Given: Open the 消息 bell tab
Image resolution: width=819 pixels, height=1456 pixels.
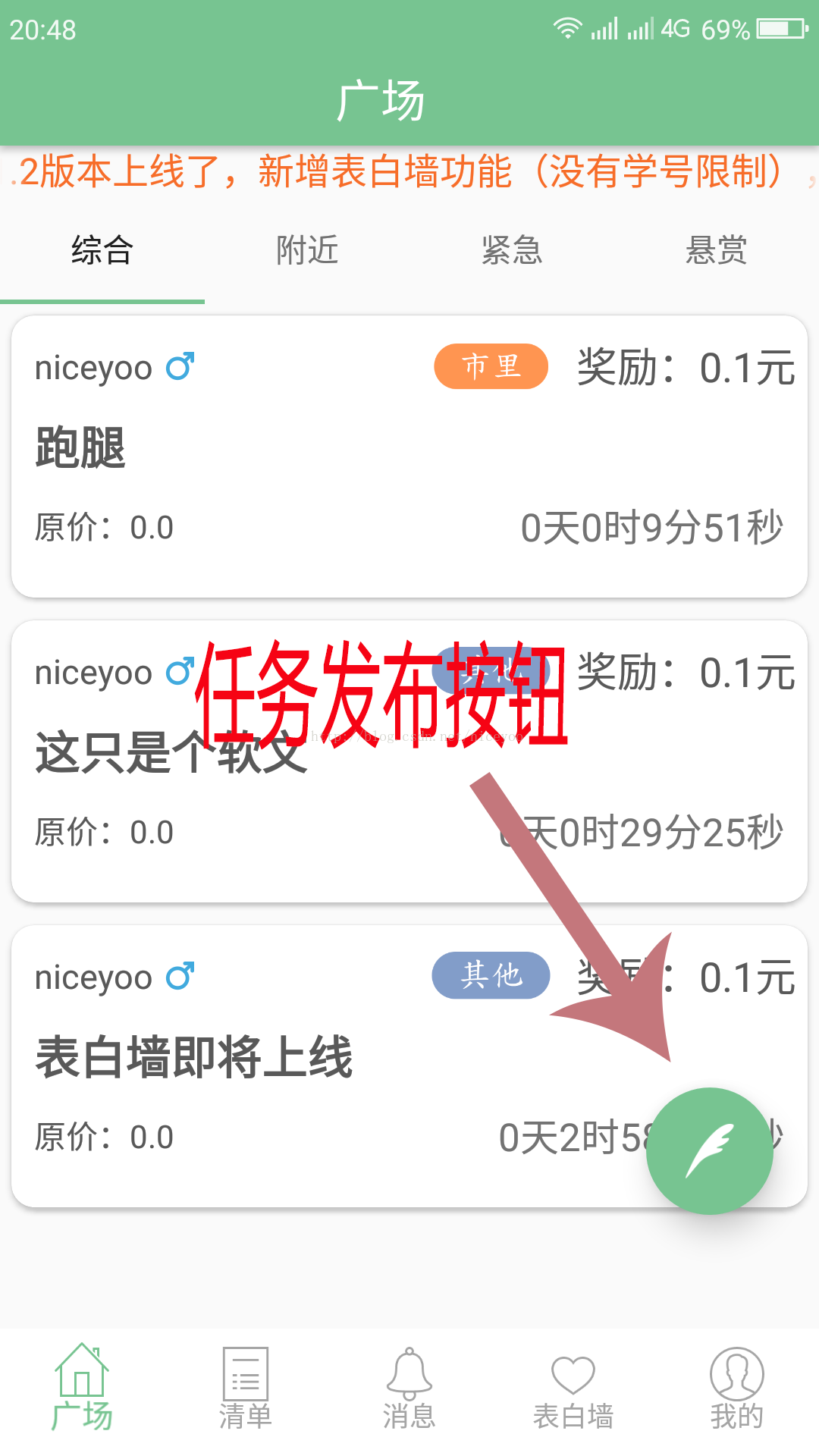Looking at the screenshot, I should click(x=409, y=1389).
